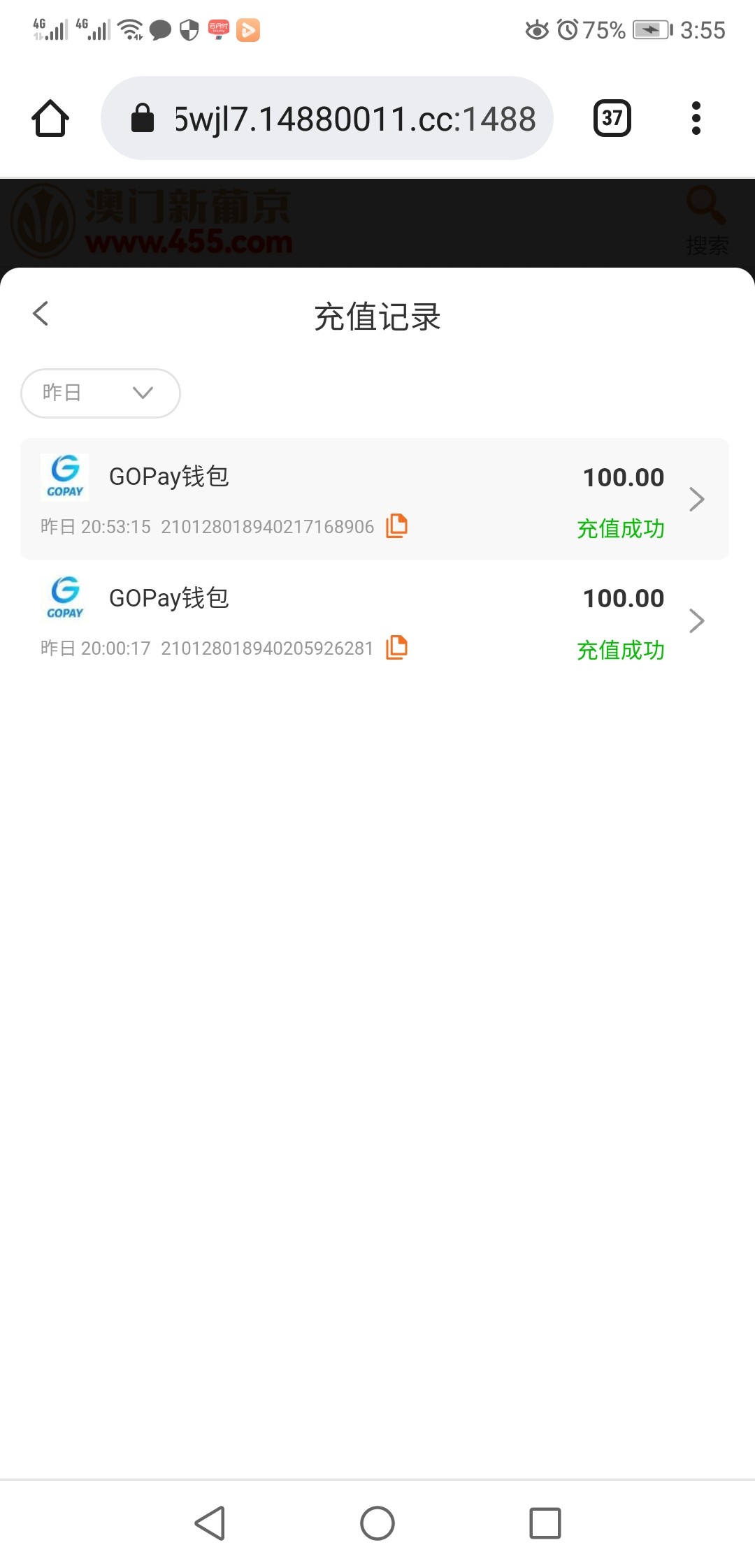Open the browser three-dot overflow menu

696,117
